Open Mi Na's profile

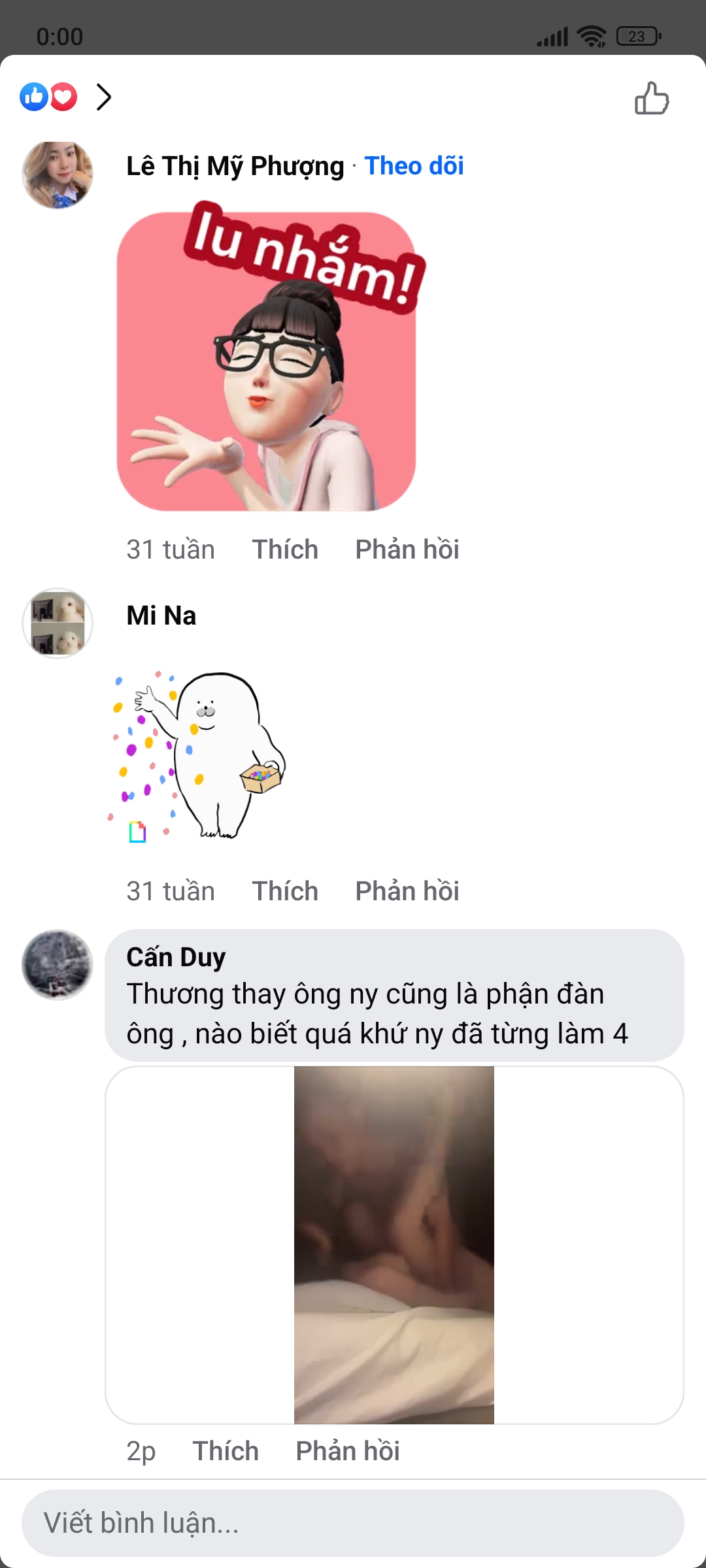click(161, 615)
